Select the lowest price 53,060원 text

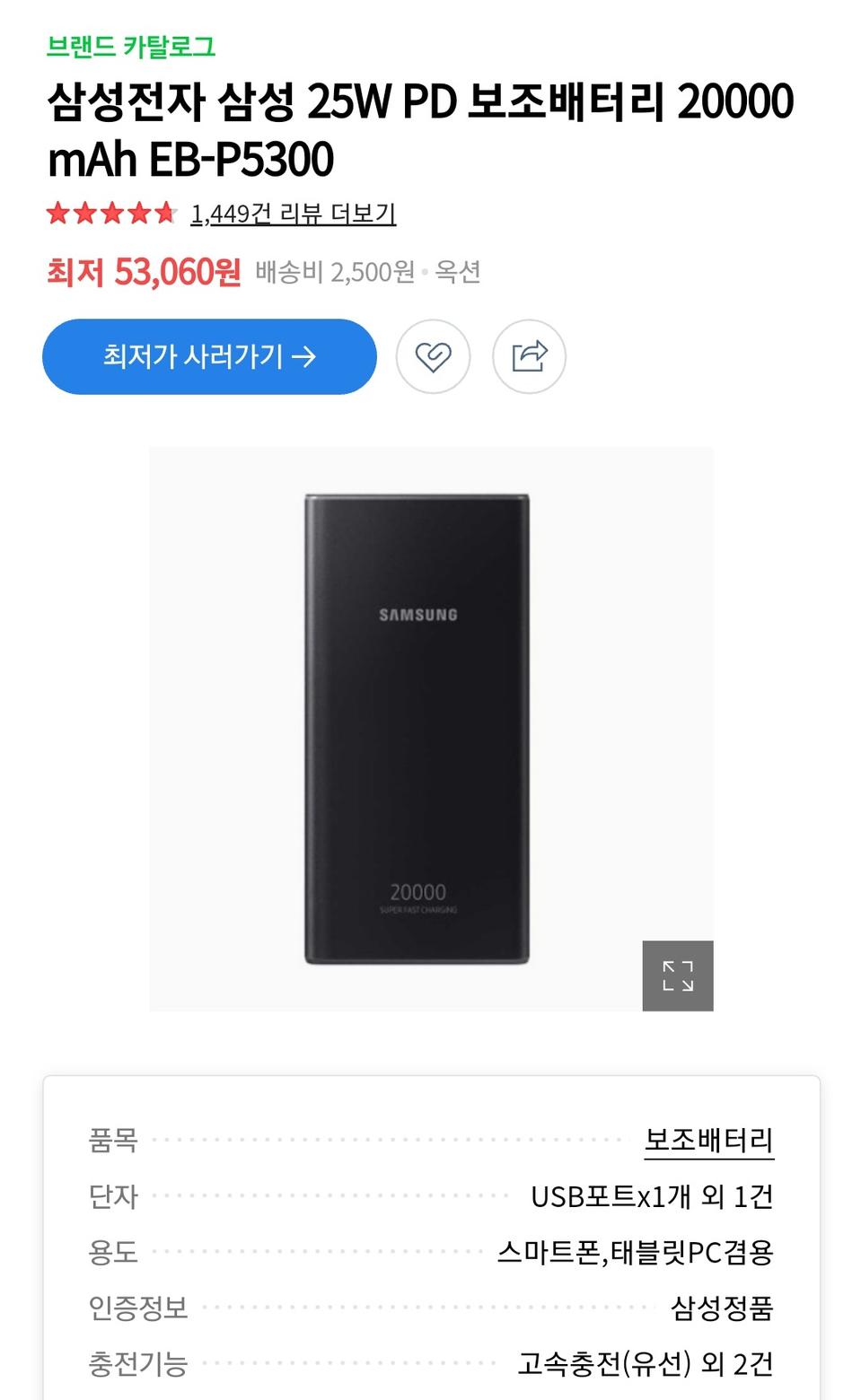(x=144, y=272)
